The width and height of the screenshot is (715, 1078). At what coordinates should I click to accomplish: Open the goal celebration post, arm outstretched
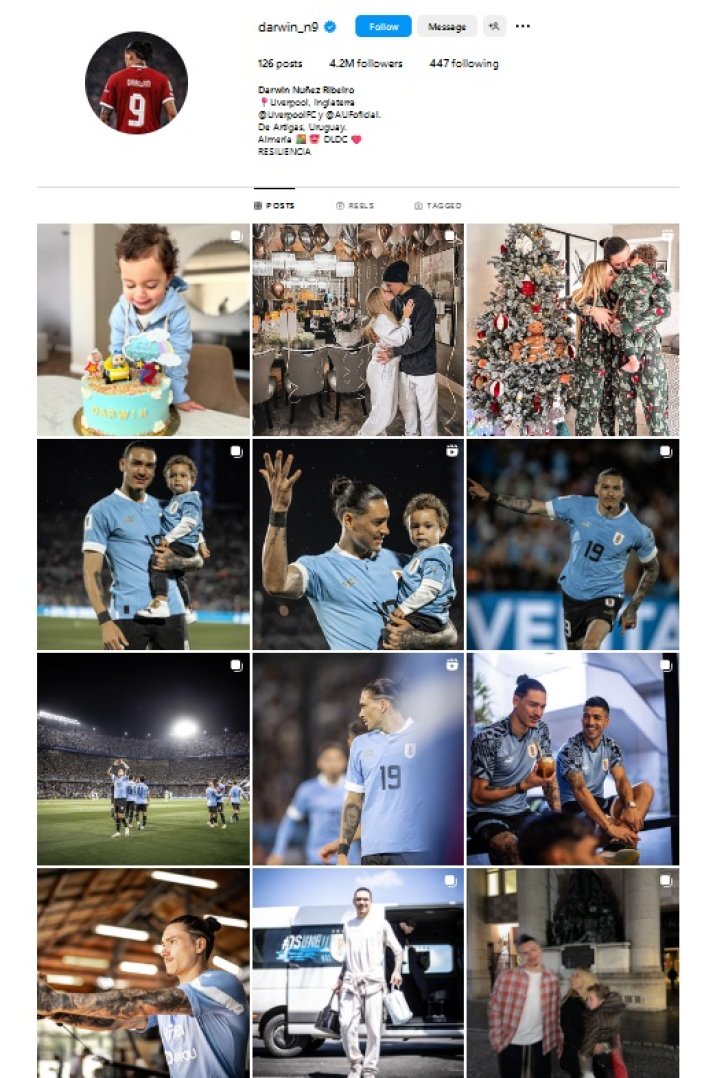point(572,544)
